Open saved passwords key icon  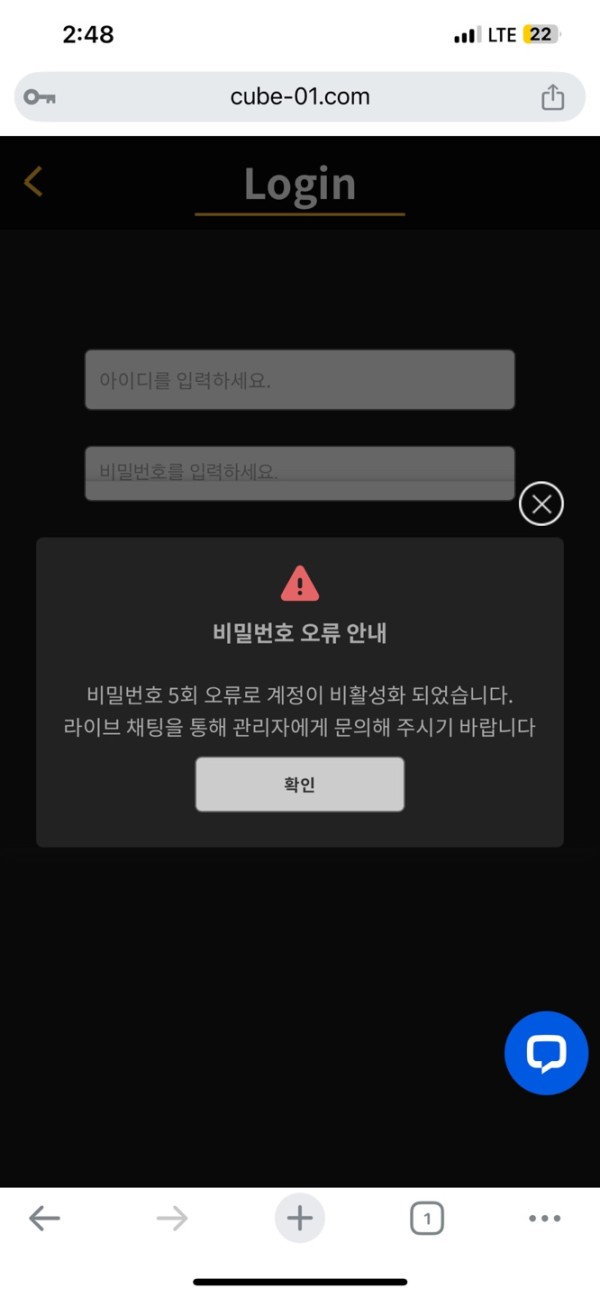(40, 97)
